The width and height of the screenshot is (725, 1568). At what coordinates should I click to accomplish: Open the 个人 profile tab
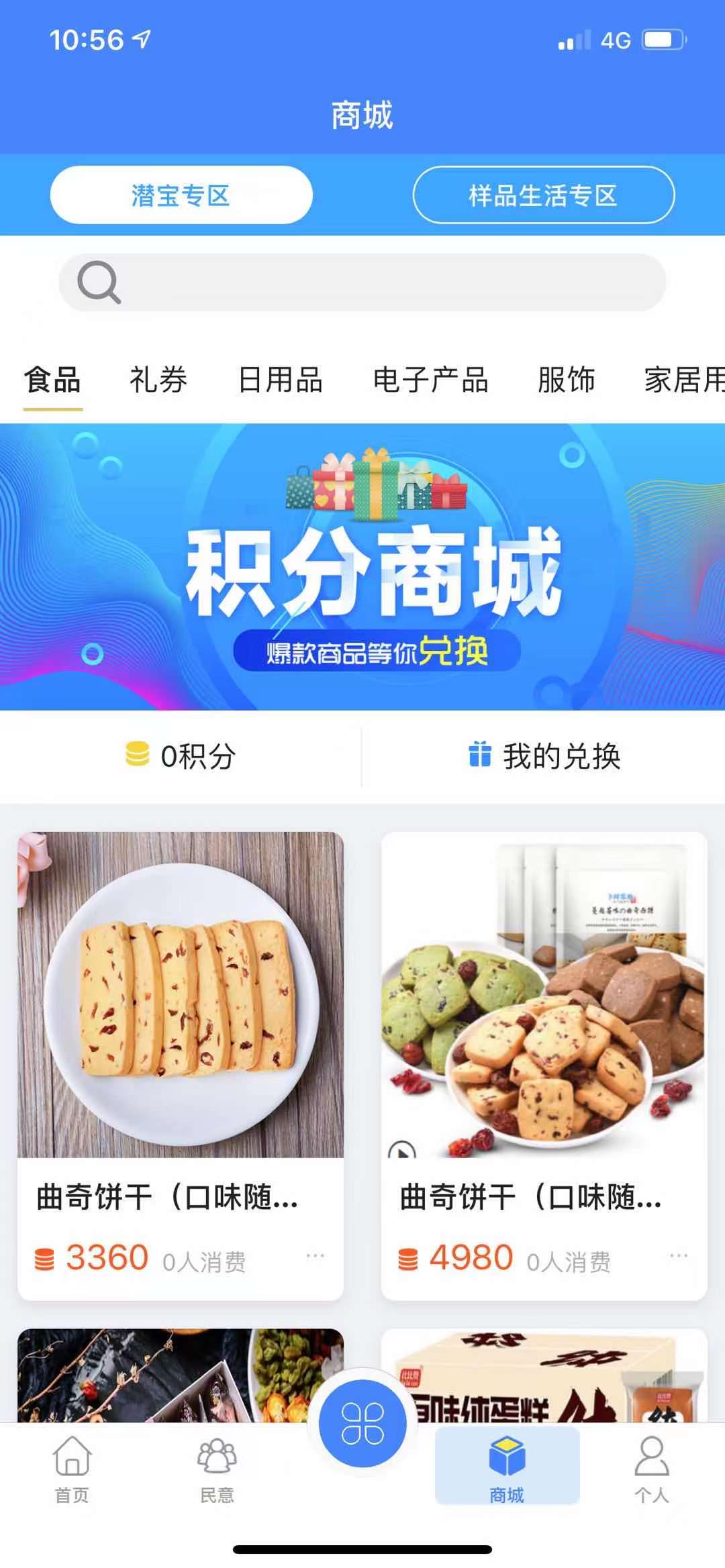[652, 1468]
